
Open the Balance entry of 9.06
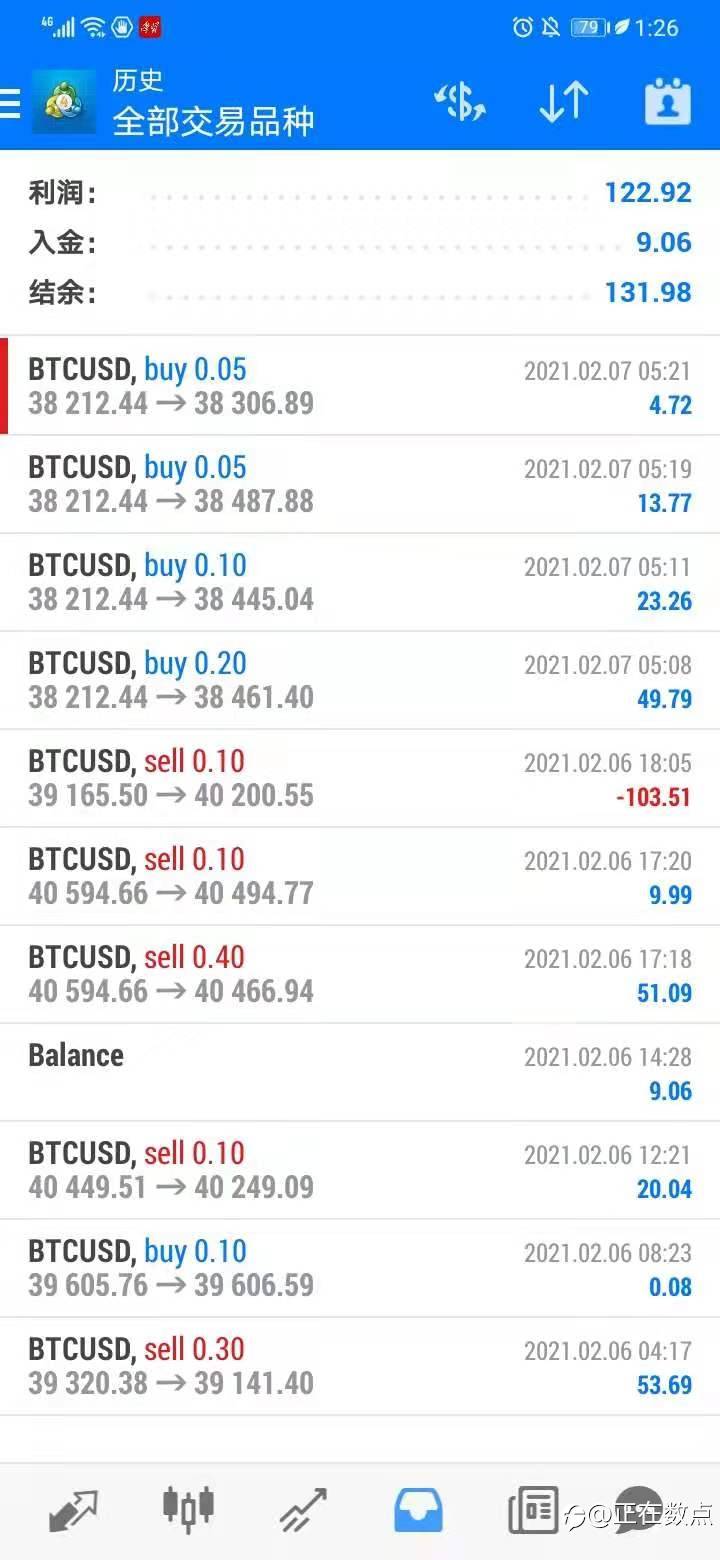point(360,1072)
